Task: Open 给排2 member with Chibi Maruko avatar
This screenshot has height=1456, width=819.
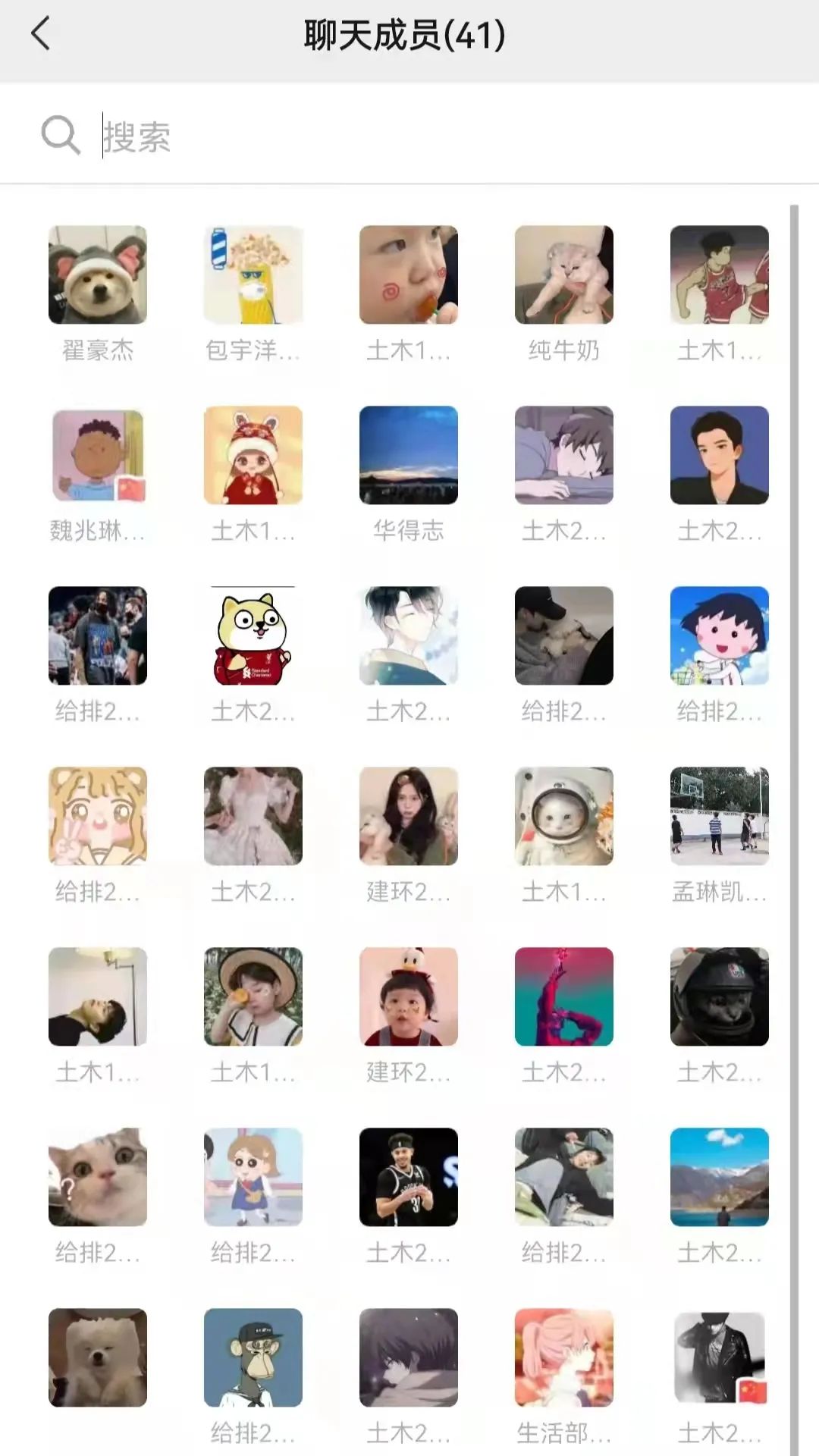Action: [x=720, y=636]
